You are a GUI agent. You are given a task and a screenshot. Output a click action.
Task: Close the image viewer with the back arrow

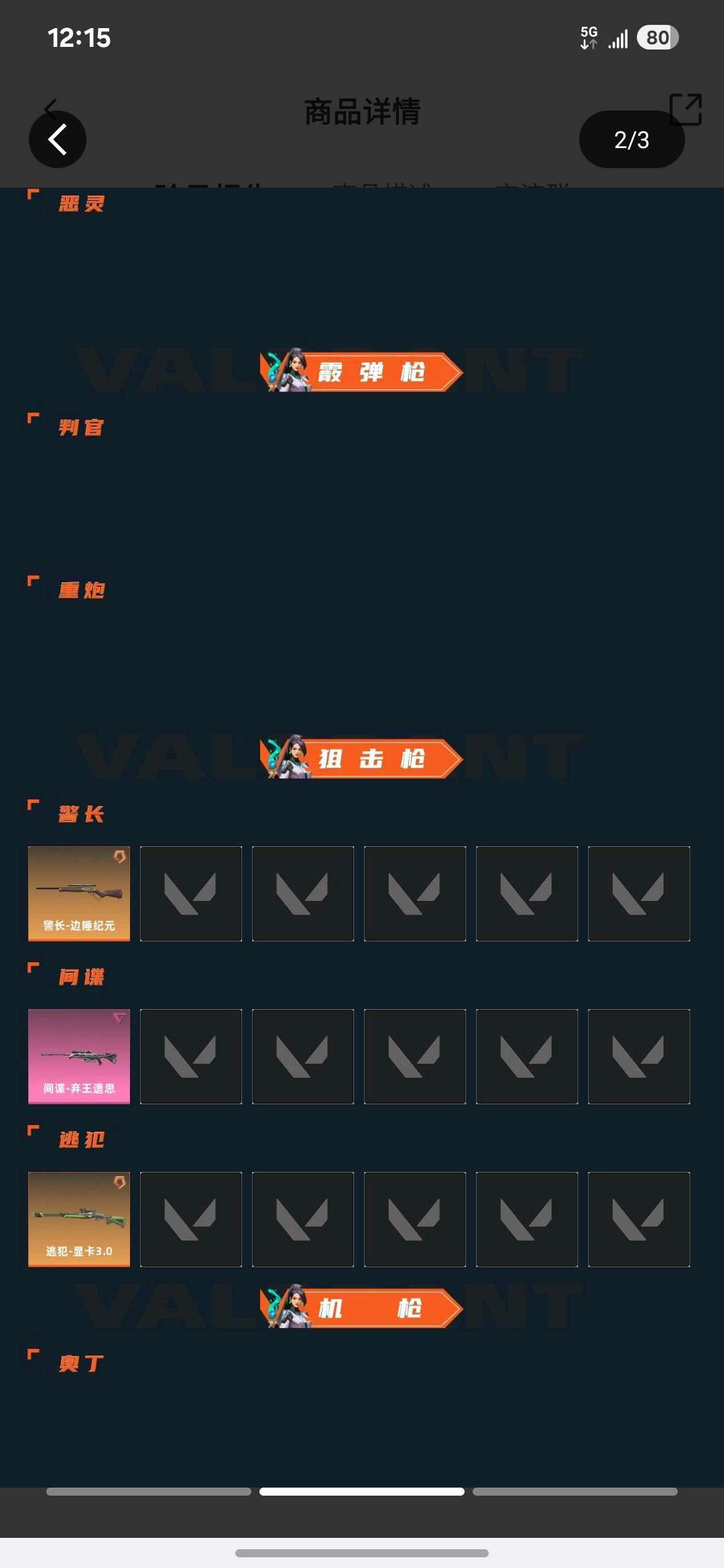click(58, 139)
